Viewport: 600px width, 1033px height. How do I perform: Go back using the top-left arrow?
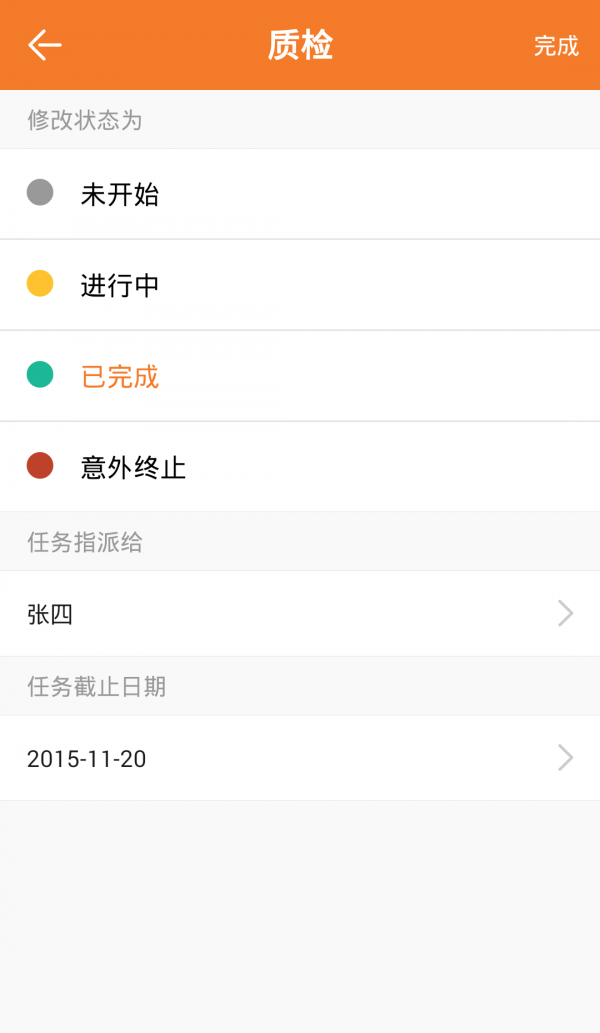(x=45, y=45)
